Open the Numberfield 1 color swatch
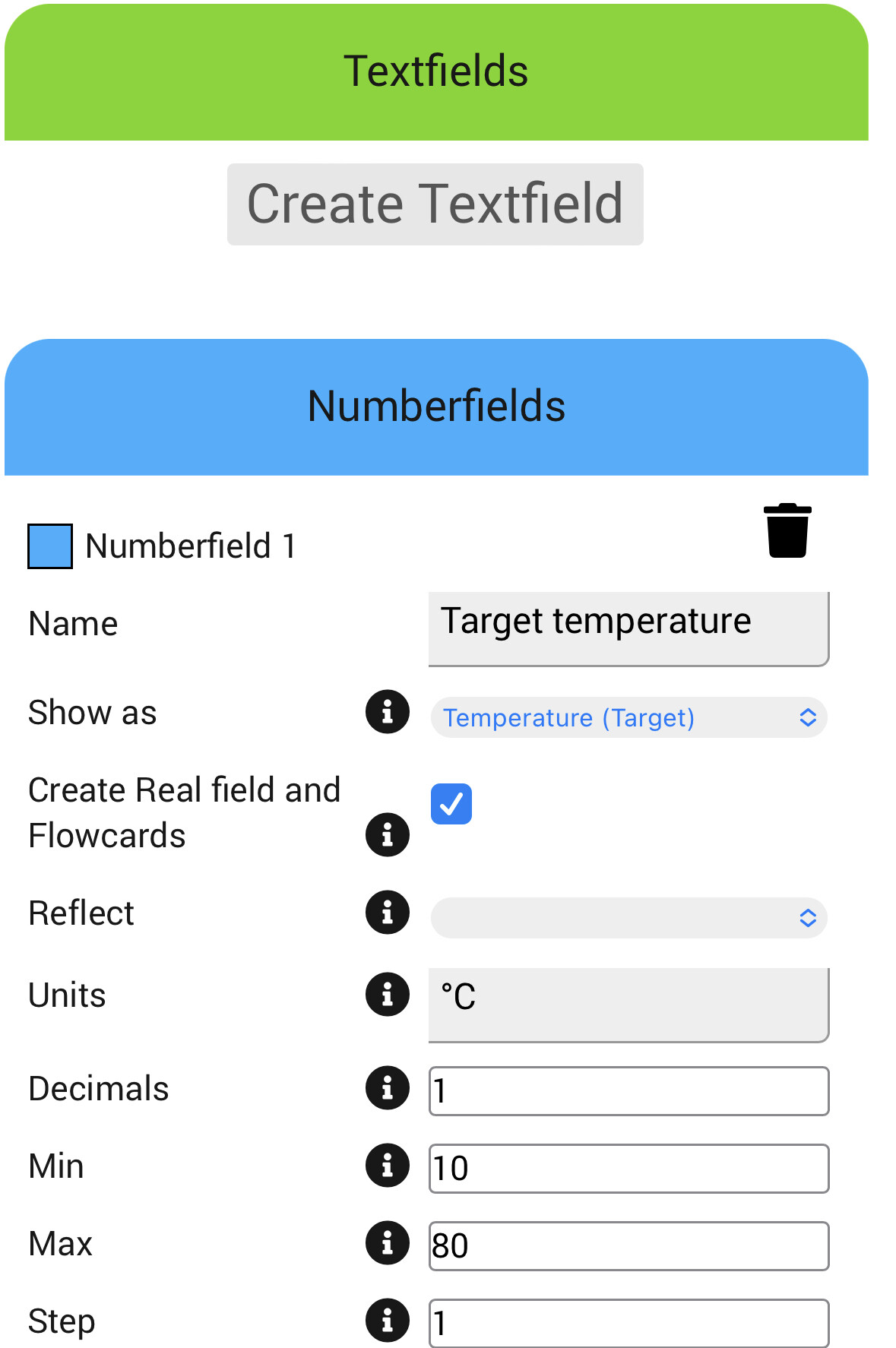Image resolution: width=896 pixels, height=1348 pixels. tap(50, 546)
